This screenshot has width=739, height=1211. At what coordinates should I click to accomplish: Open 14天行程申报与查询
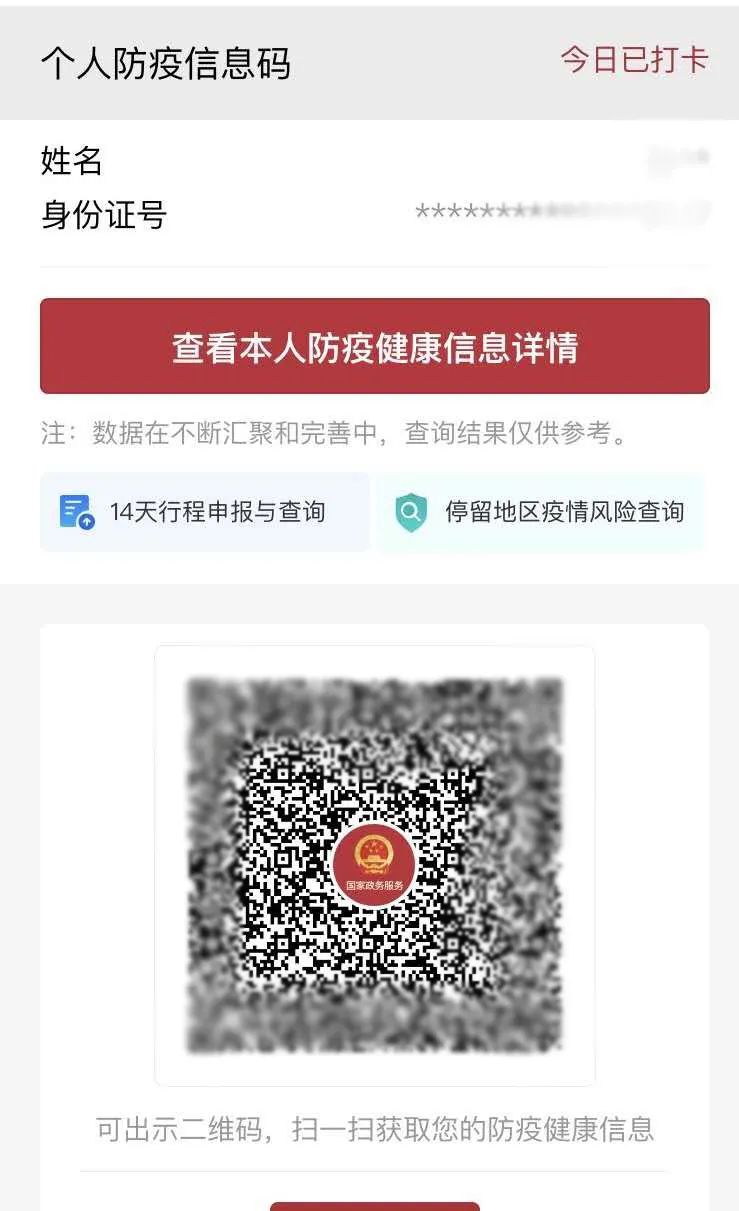click(205, 512)
